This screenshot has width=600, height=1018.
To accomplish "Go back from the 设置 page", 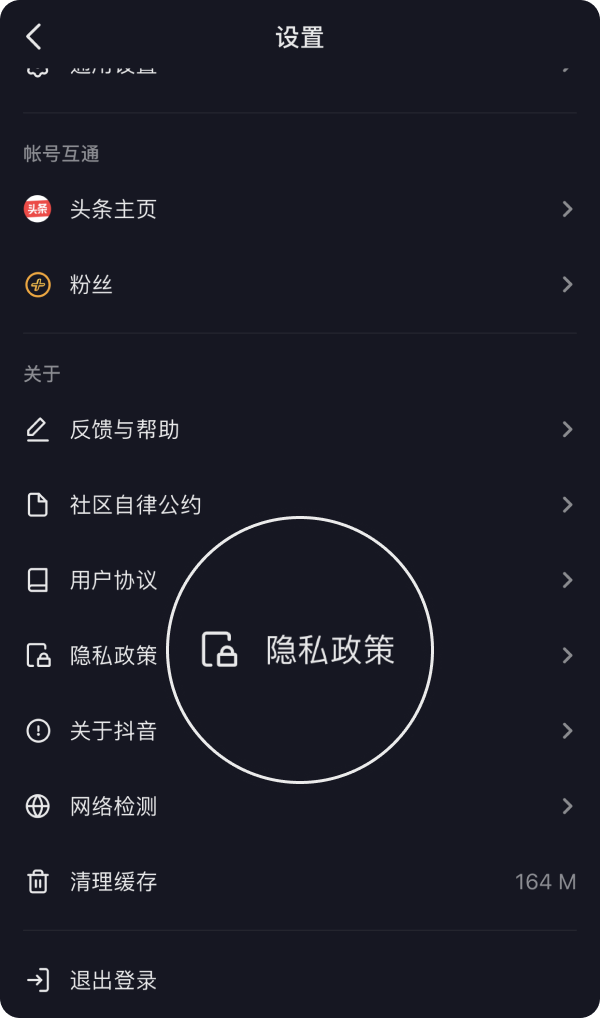I will click(x=34, y=37).
